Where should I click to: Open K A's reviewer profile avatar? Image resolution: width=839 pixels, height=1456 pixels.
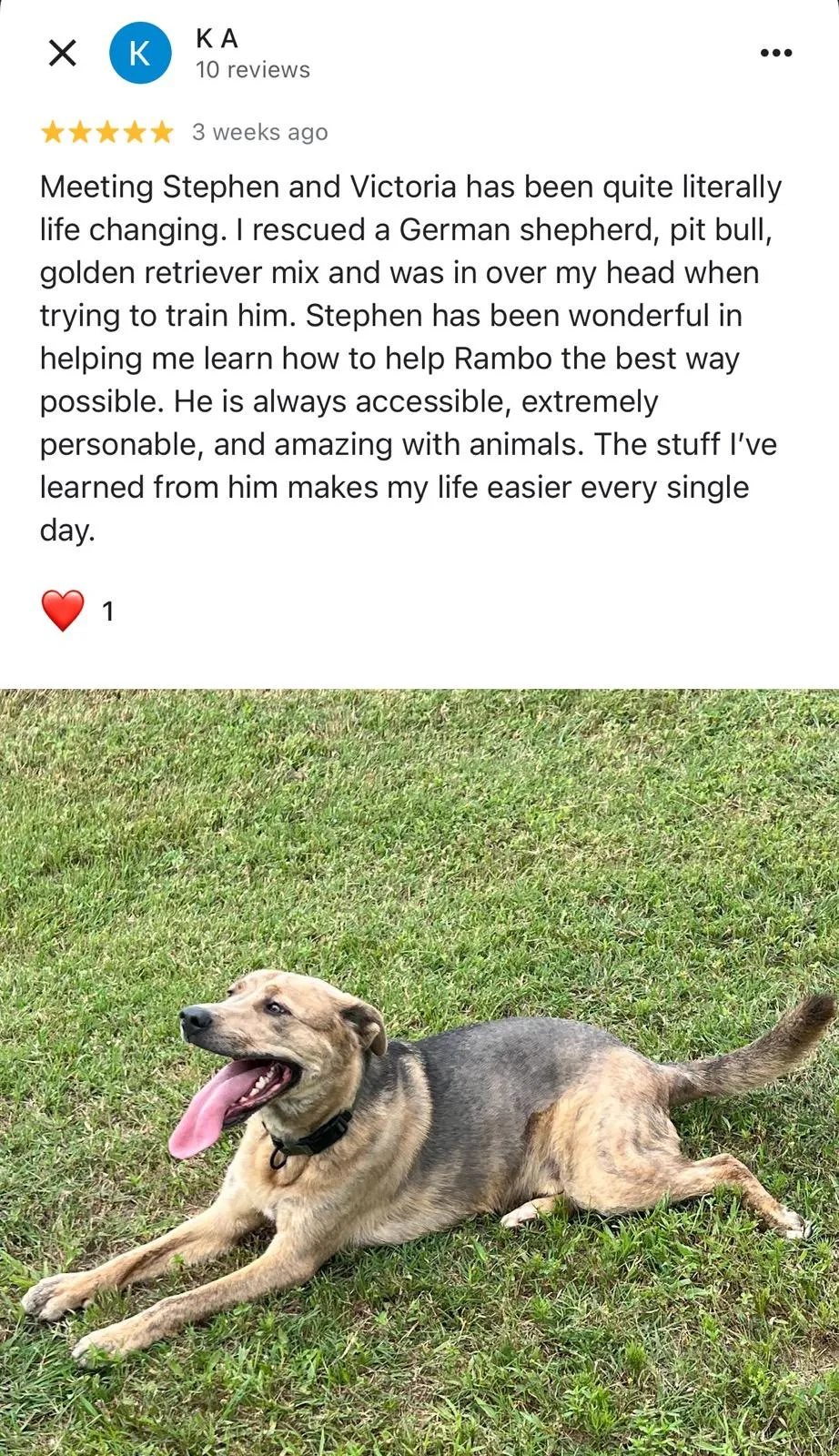(x=140, y=53)
